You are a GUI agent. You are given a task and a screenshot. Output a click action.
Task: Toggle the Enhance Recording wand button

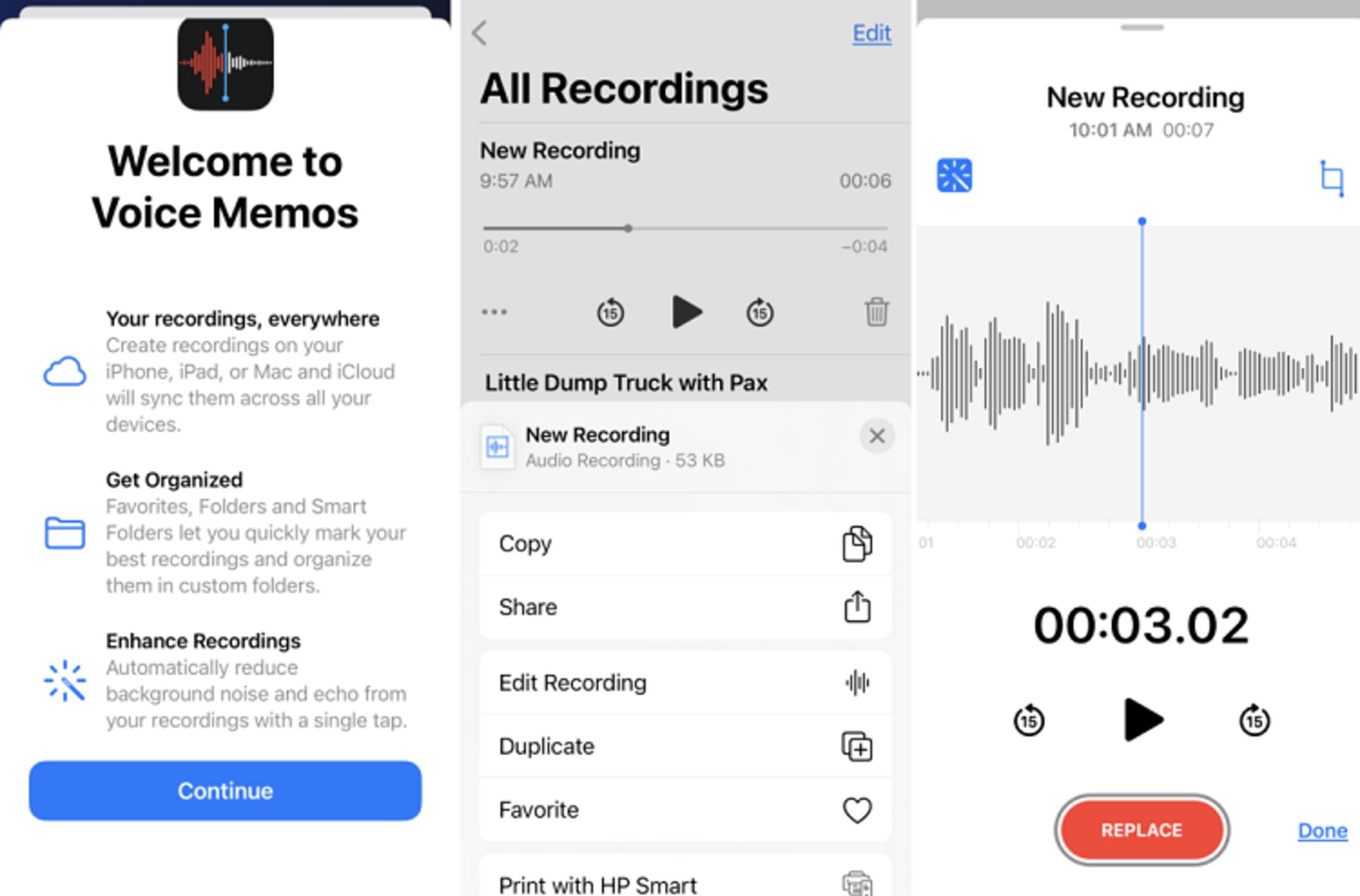pyautogui.click(x=954, y=175)
